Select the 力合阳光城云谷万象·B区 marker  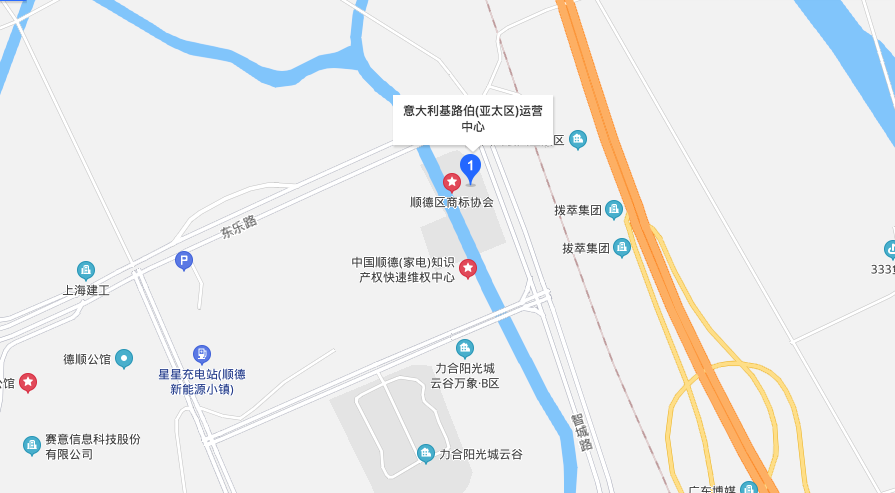465,348
